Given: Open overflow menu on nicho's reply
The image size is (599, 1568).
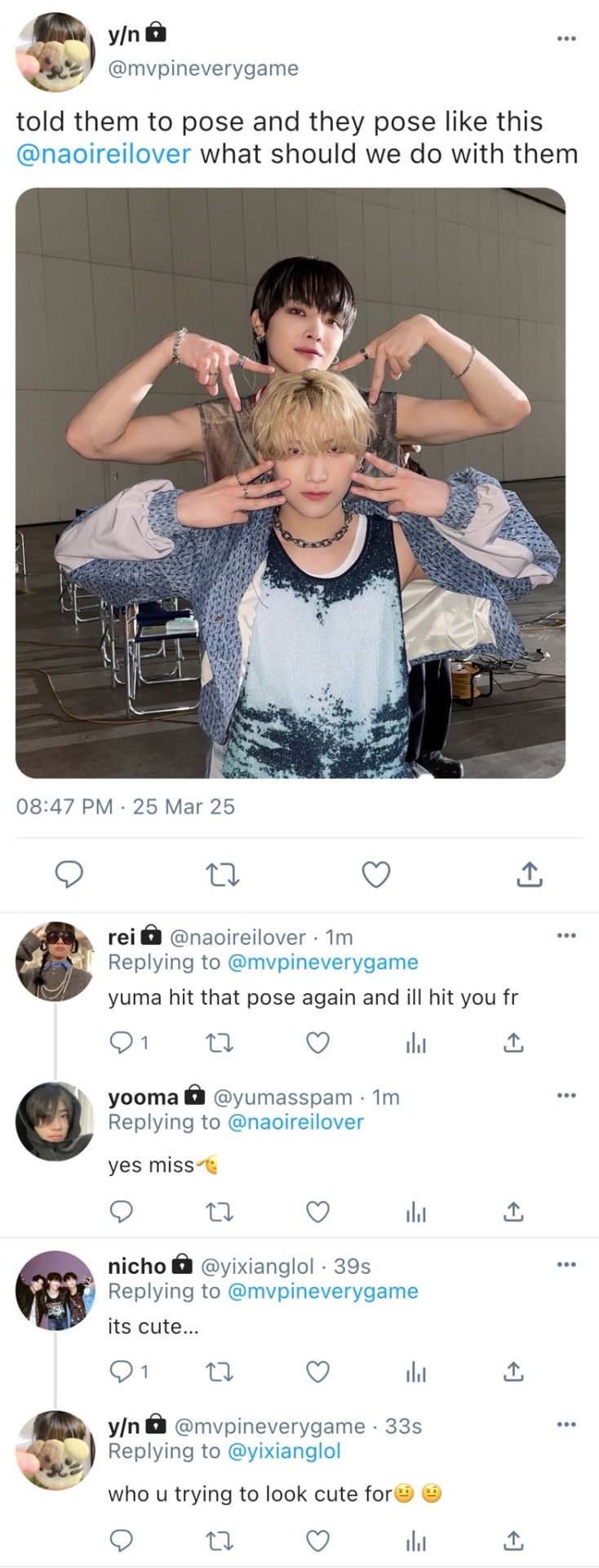Looking at the screenshot, I should (566, 1265).
